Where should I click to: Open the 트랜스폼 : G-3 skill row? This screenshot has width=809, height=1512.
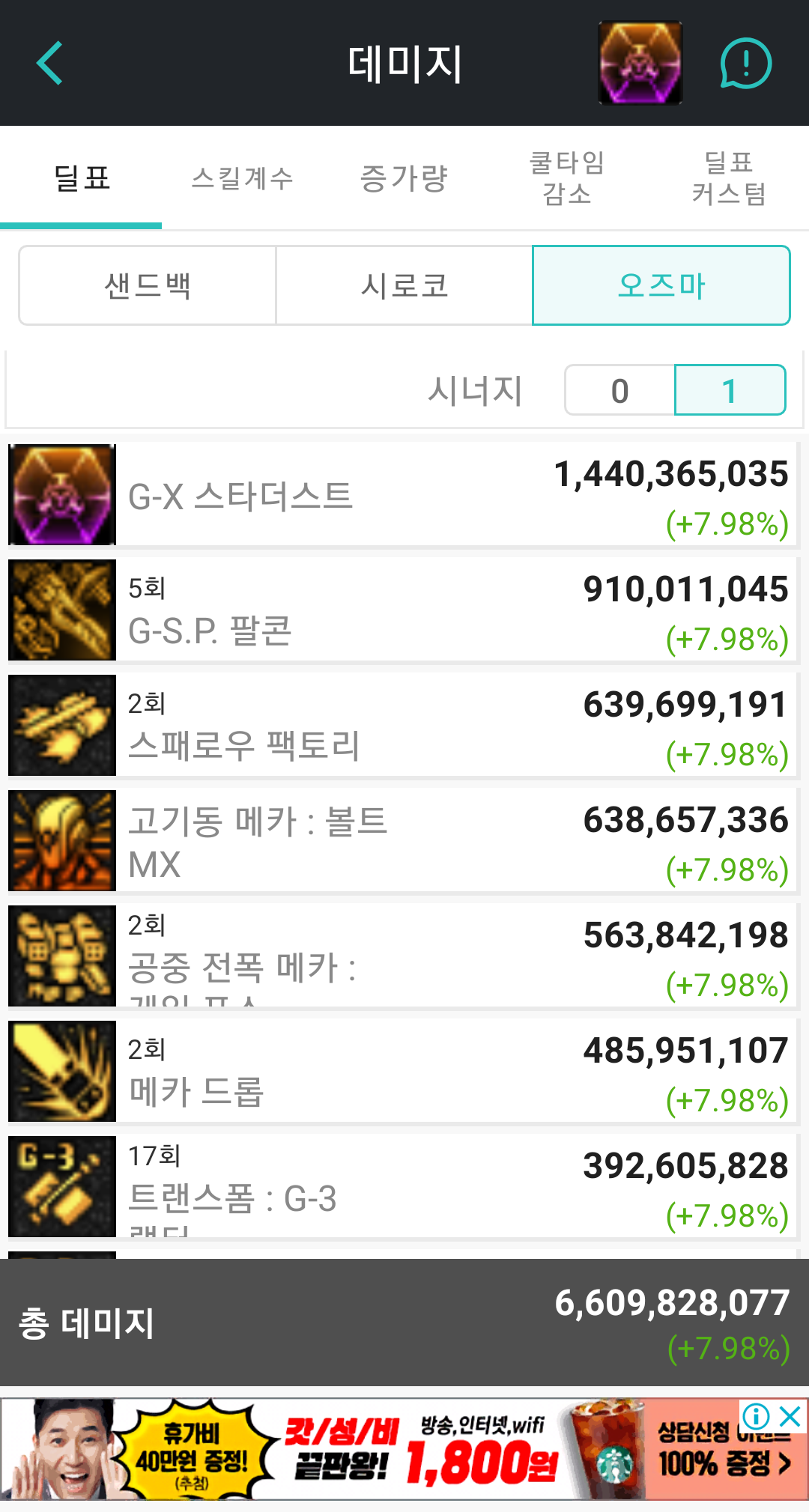coord(404,1187)
